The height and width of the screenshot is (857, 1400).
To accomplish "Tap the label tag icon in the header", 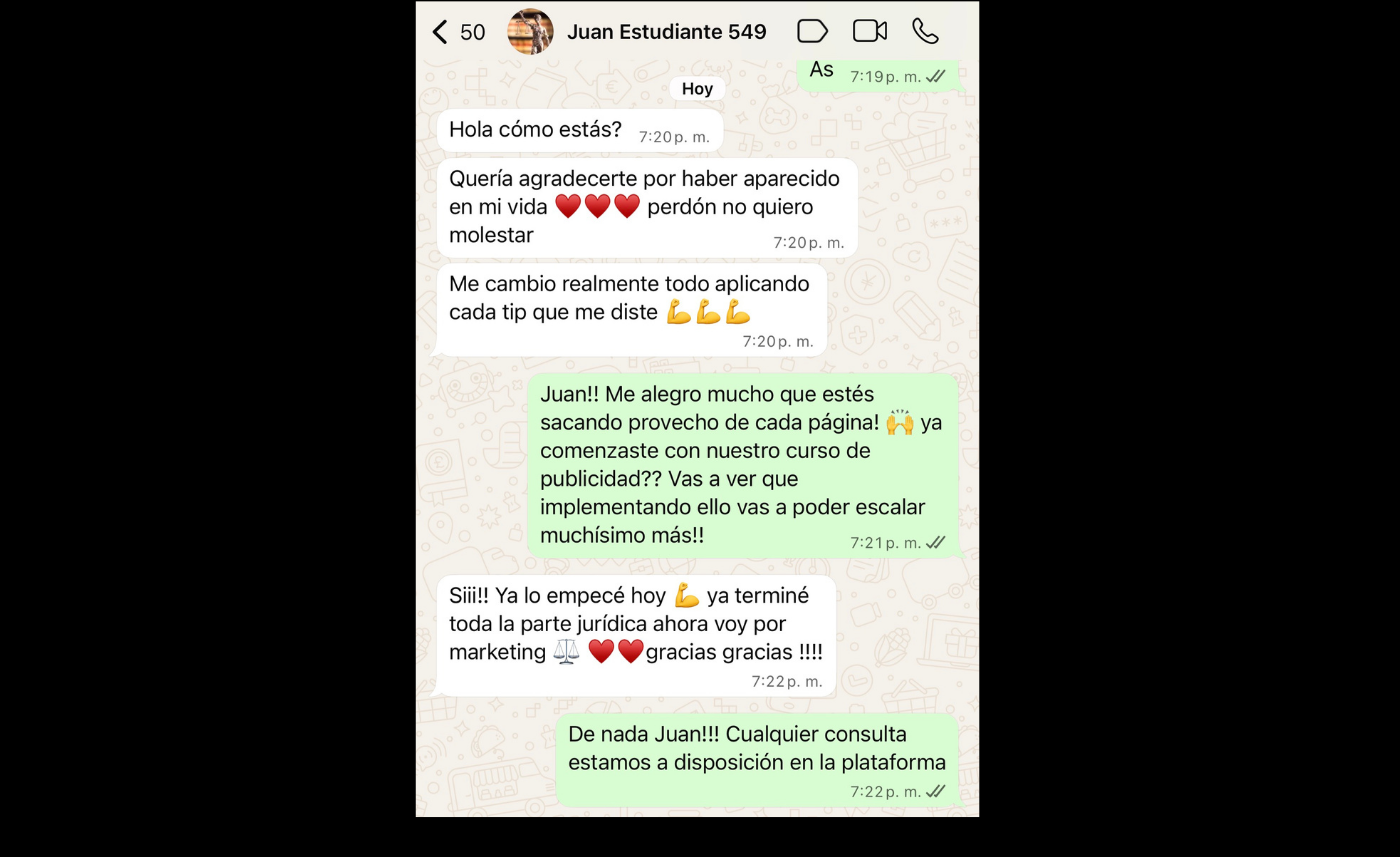I will pyautogui.click(x=812, y=32).
